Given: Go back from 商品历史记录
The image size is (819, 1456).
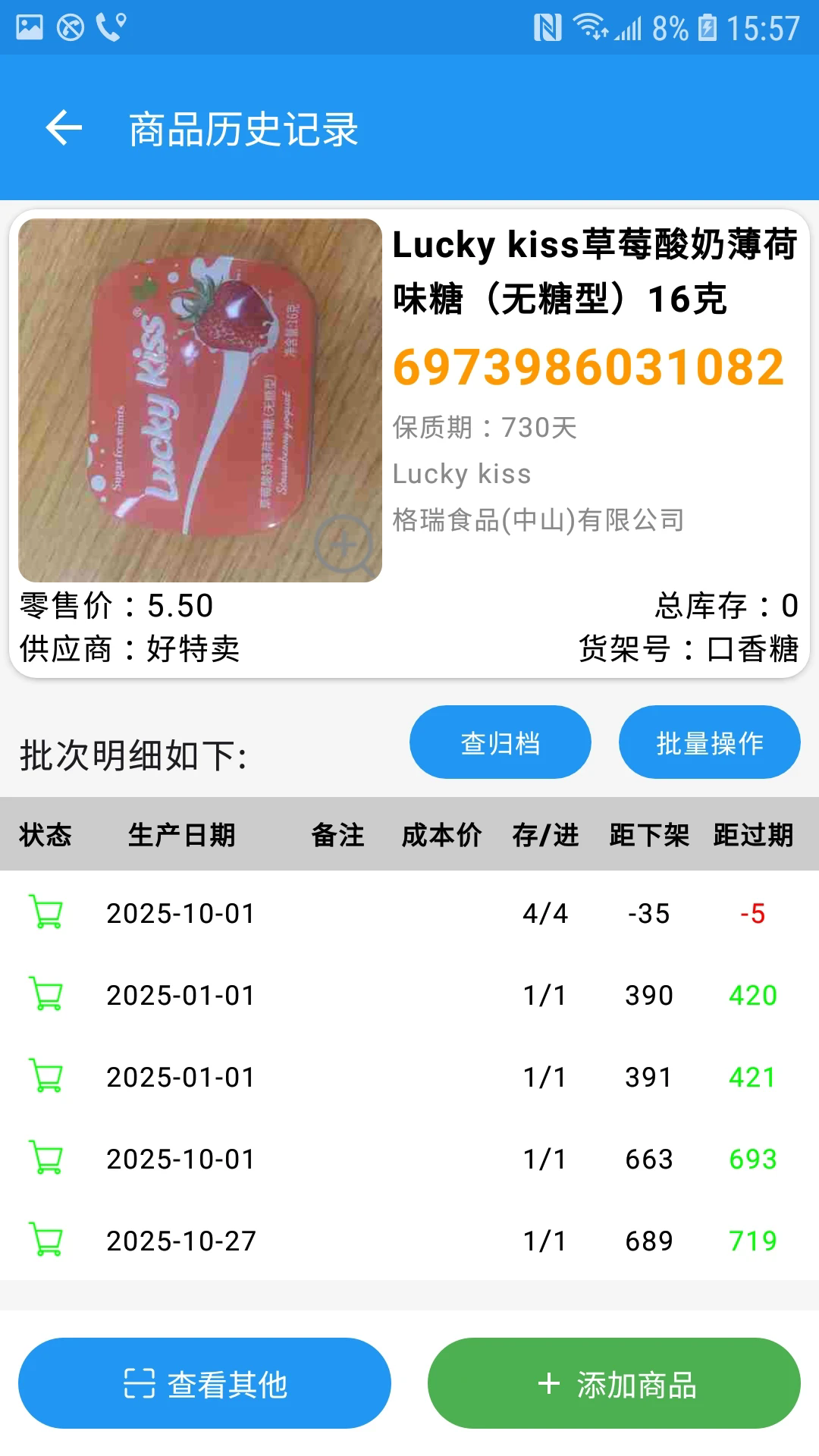Looking at the screenshot, I should 64,127.
